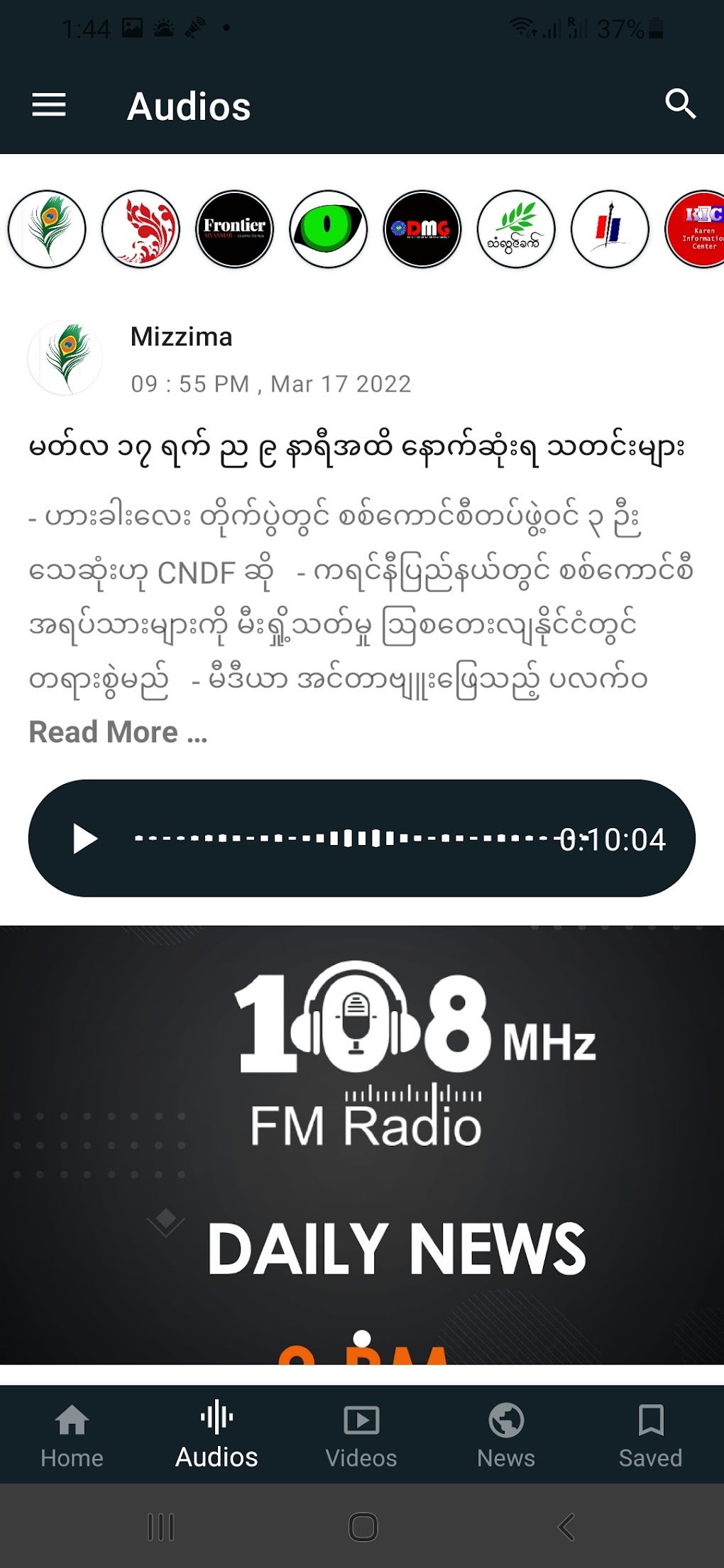
Task: Select the green eye logo channel
Action: click(x=328, y=229)
